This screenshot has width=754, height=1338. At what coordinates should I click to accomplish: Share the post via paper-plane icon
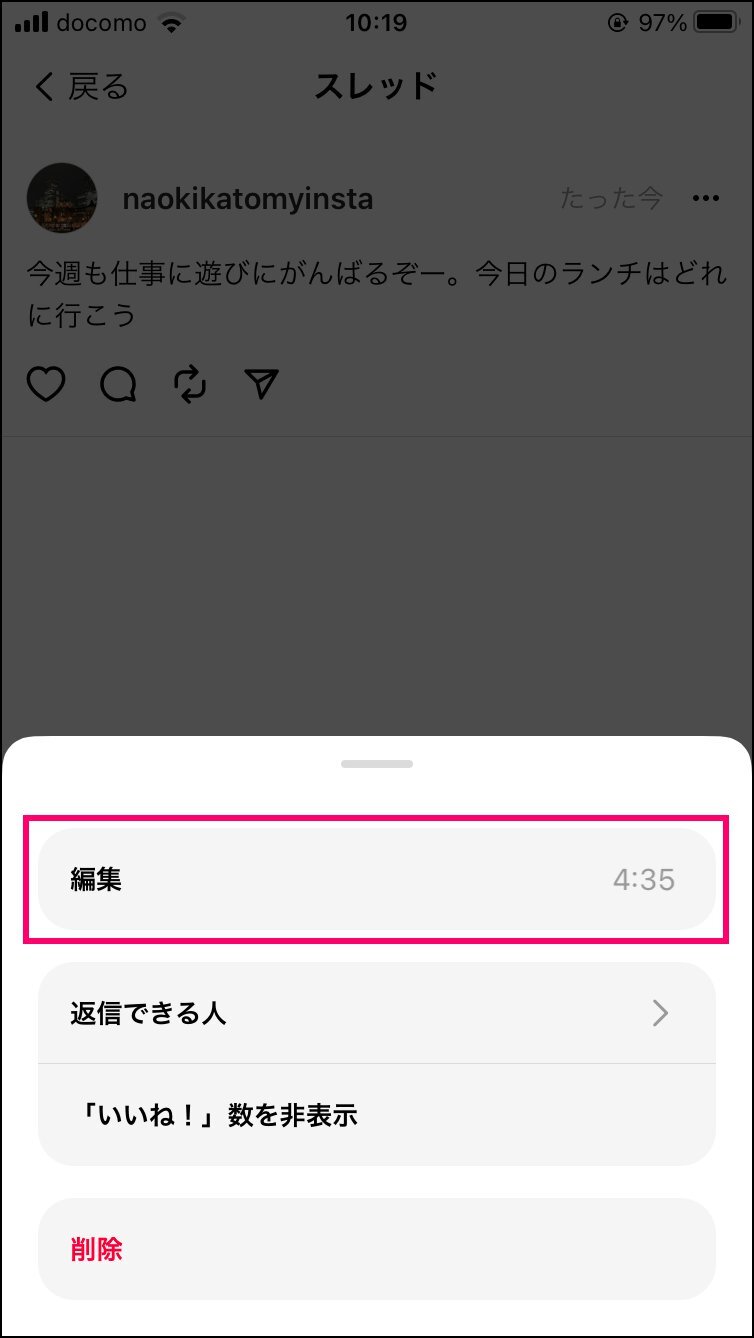pyautogui.click(x=262, y=384)
